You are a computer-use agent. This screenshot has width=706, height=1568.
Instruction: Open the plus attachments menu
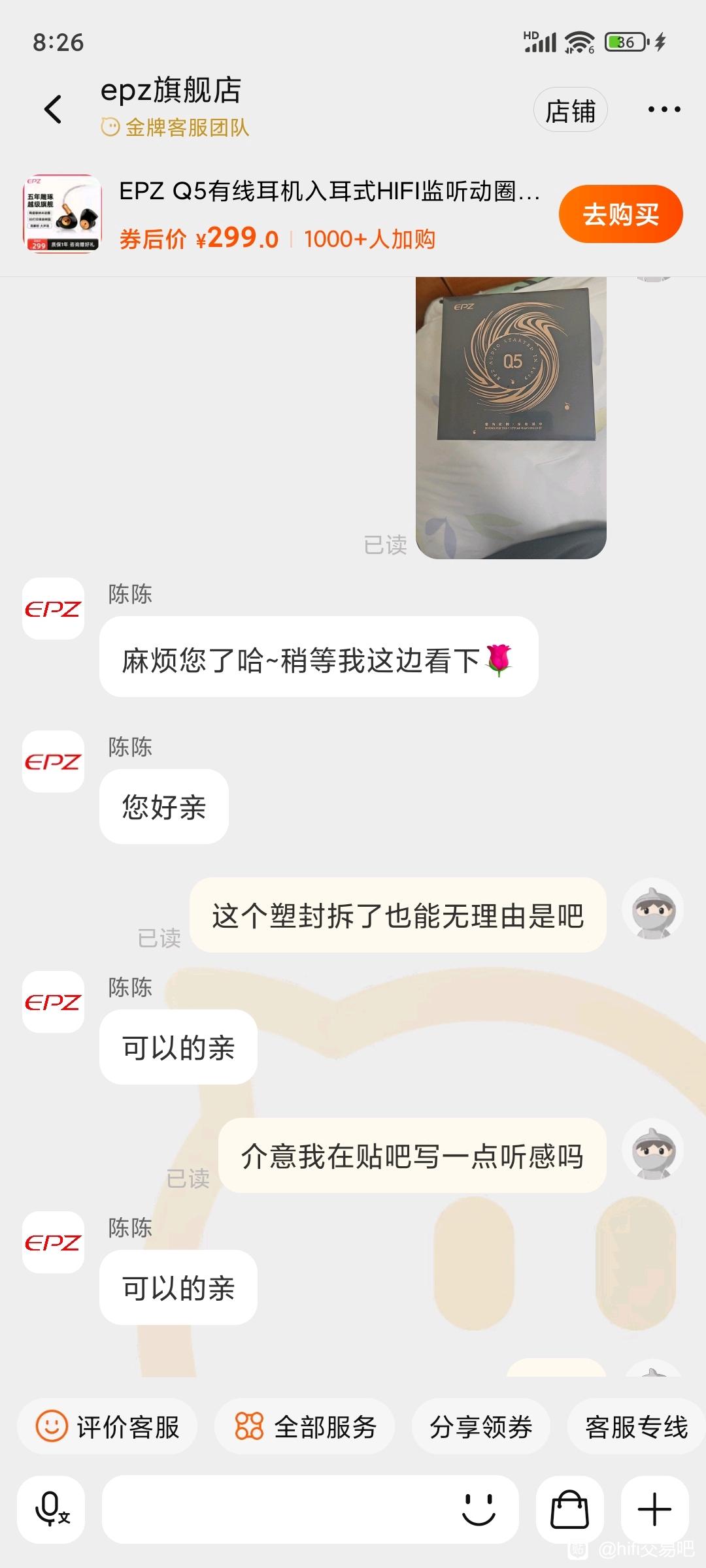coord(654,1509)
